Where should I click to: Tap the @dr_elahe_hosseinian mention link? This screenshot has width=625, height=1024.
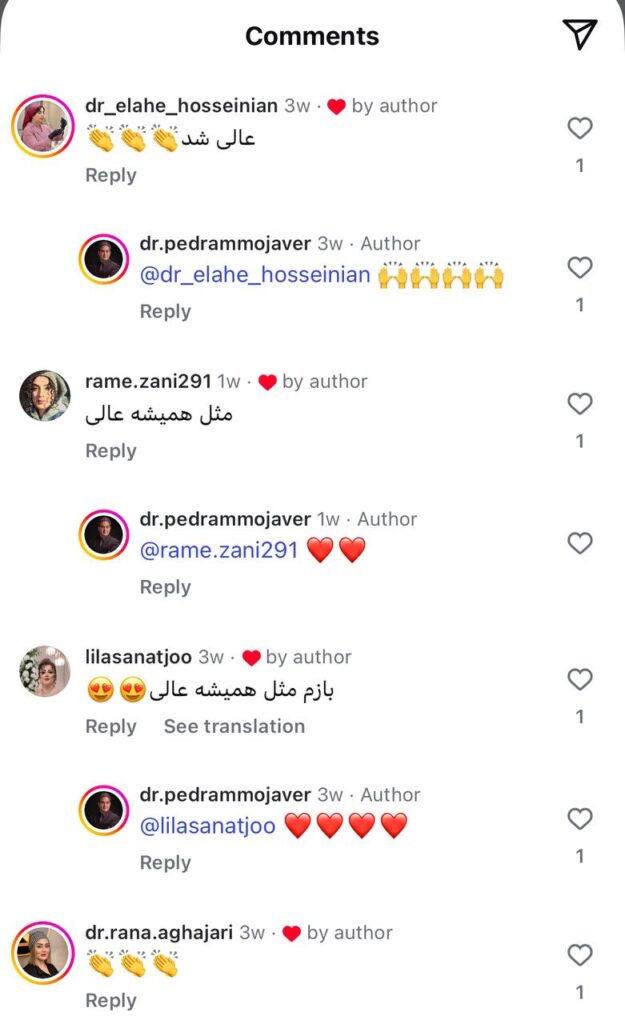click(x=255, y=275)
